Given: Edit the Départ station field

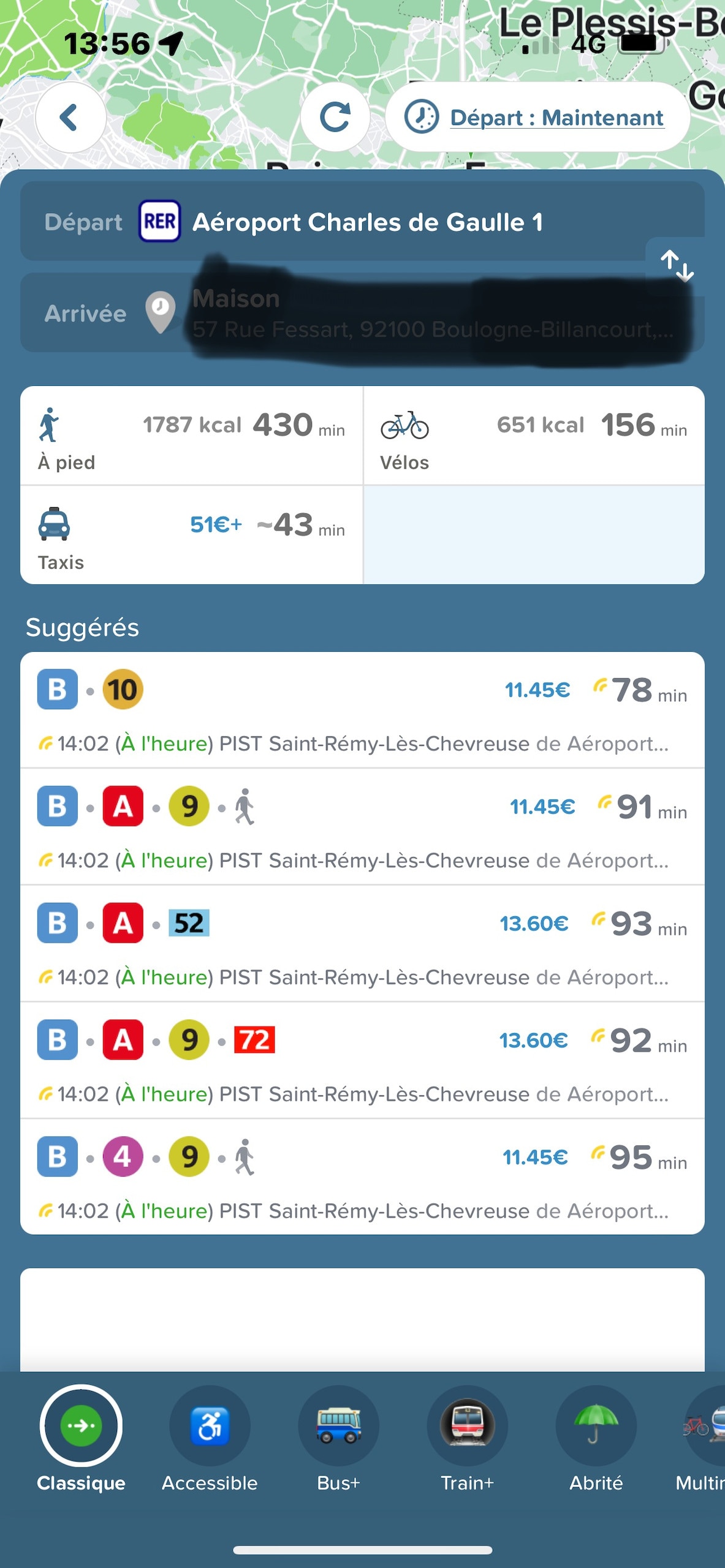Looking at the screenshot, I should point(362,222).
